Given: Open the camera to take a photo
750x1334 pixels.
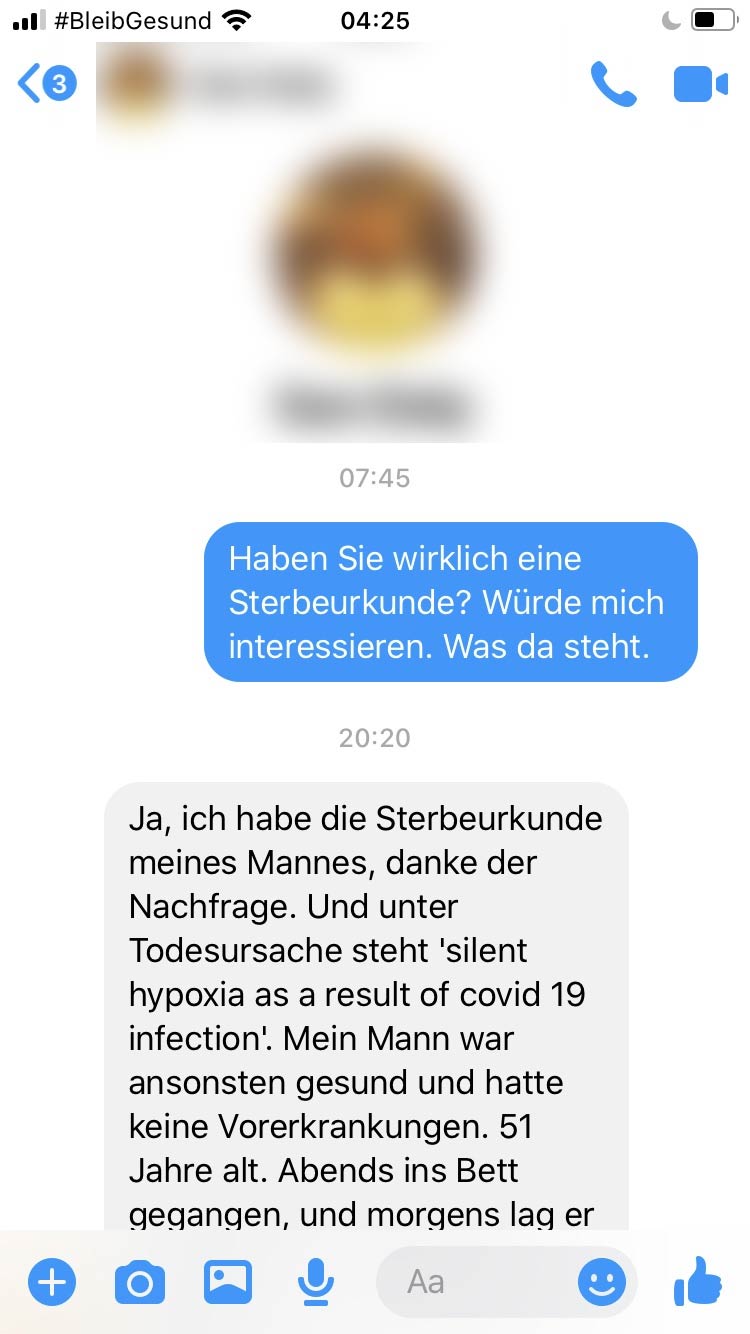Looking at the screenshot, I should pyautogui.click(x=139, y=1281).
